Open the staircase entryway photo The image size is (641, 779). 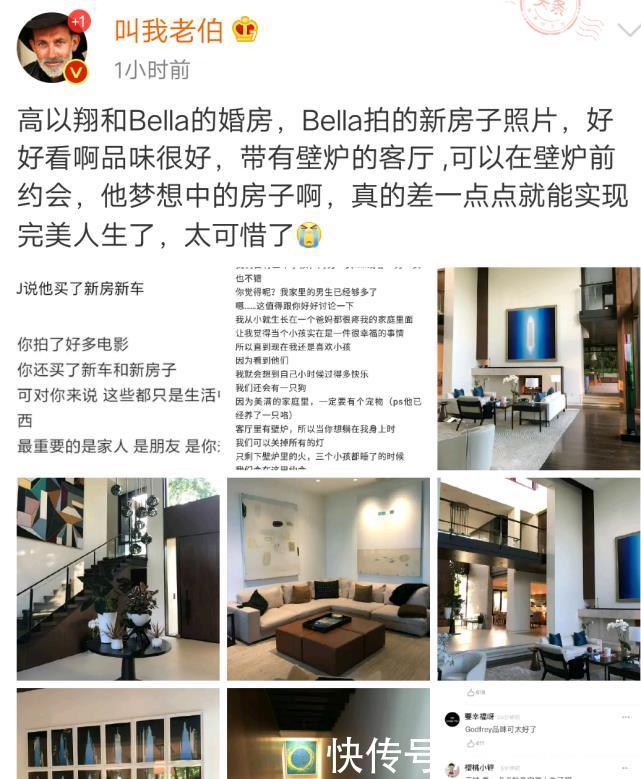[x=118, y=578]
